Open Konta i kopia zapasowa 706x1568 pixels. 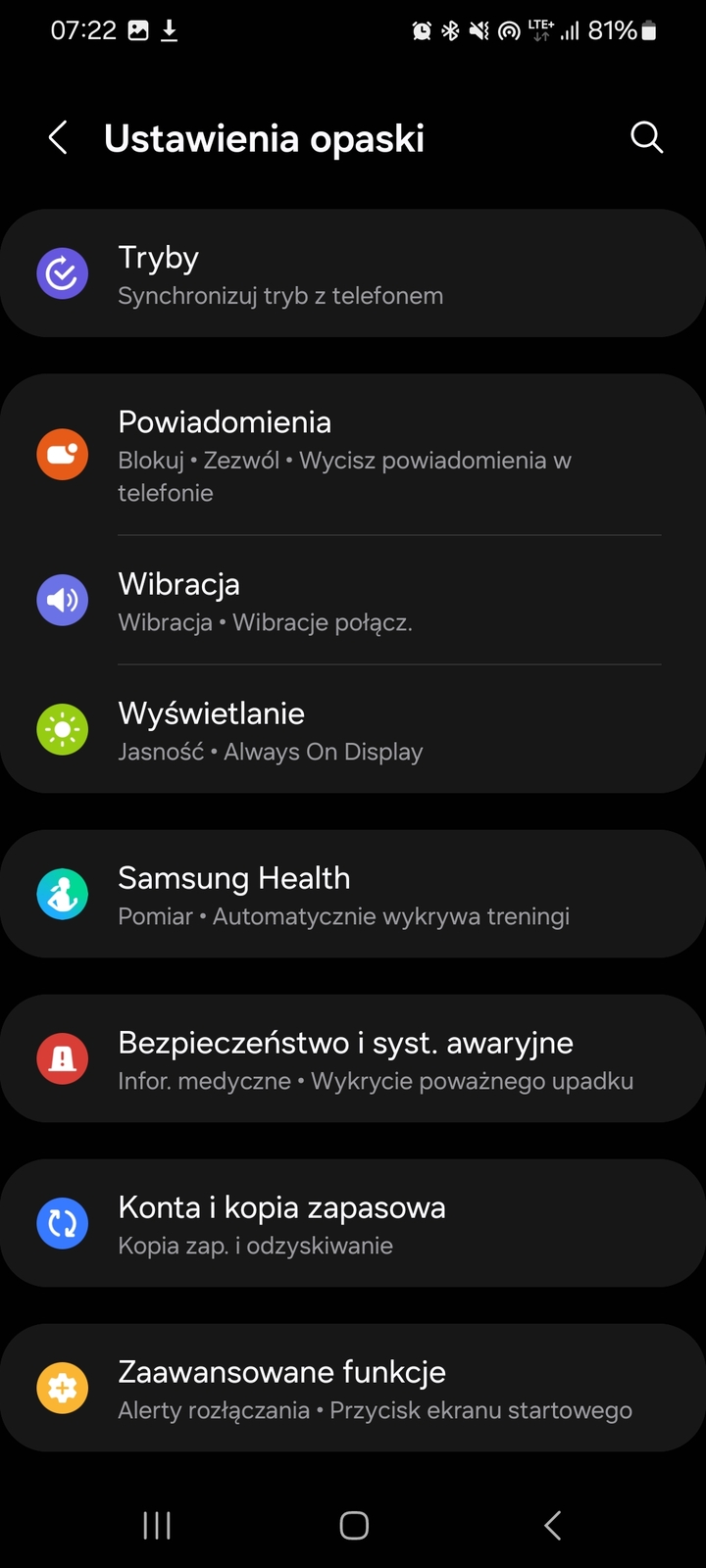click(x=353, y=1224)
